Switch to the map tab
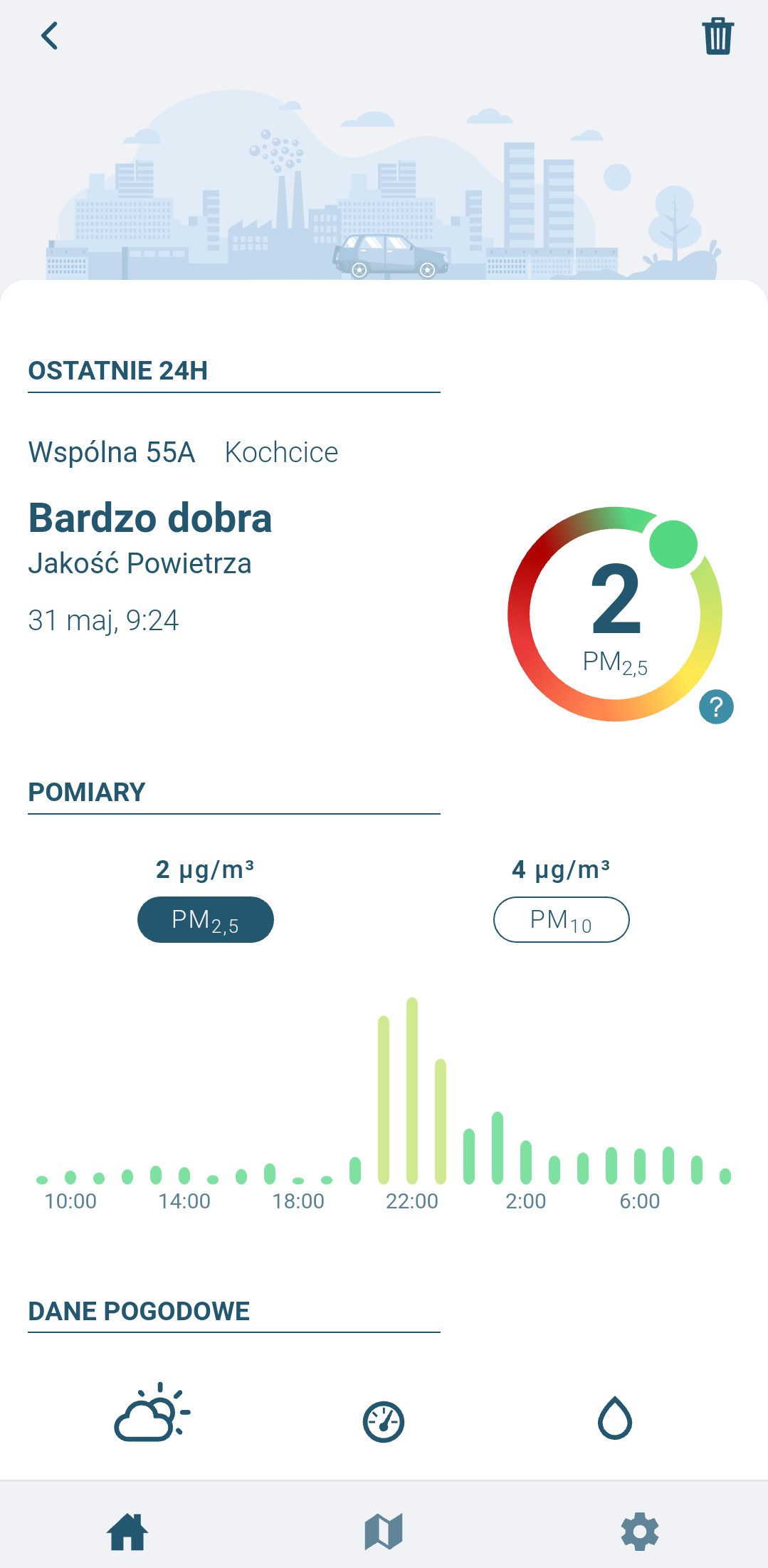 coord(384,1531)
